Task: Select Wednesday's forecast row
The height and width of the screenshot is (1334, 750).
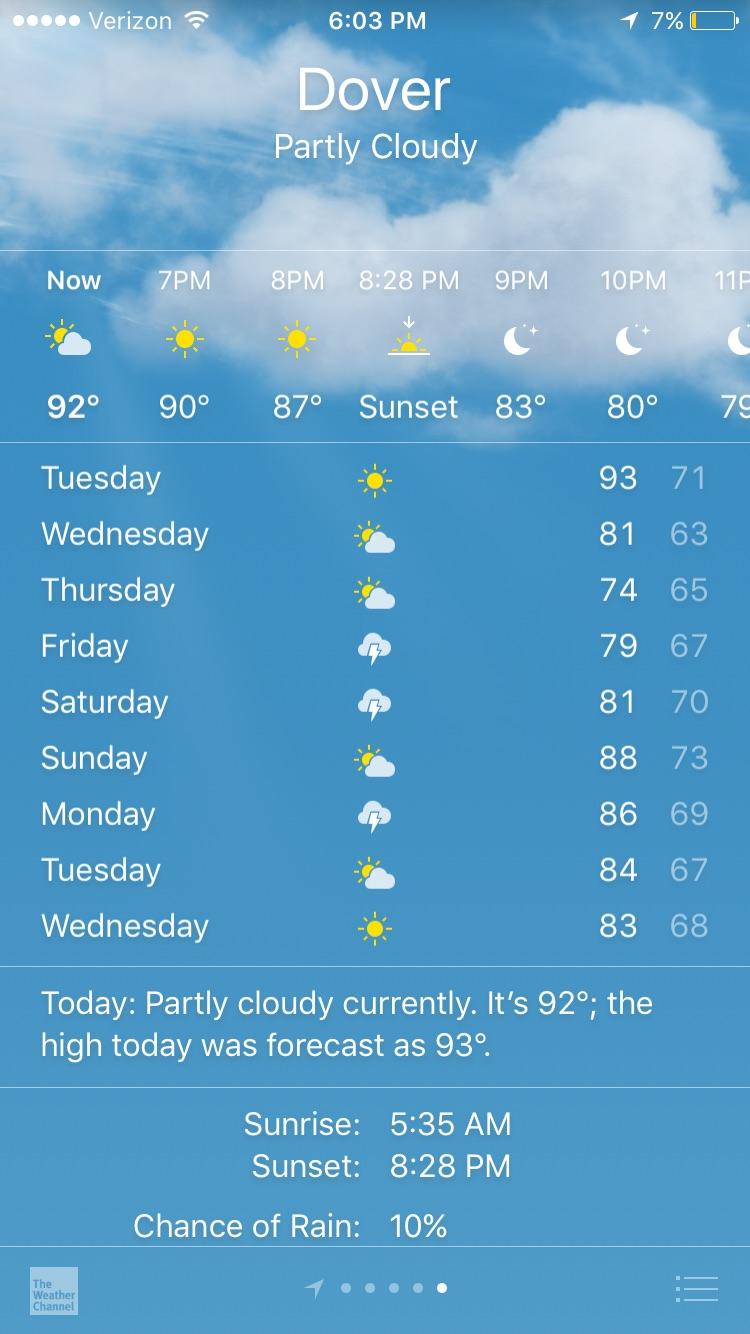Action: pos(375,534)
